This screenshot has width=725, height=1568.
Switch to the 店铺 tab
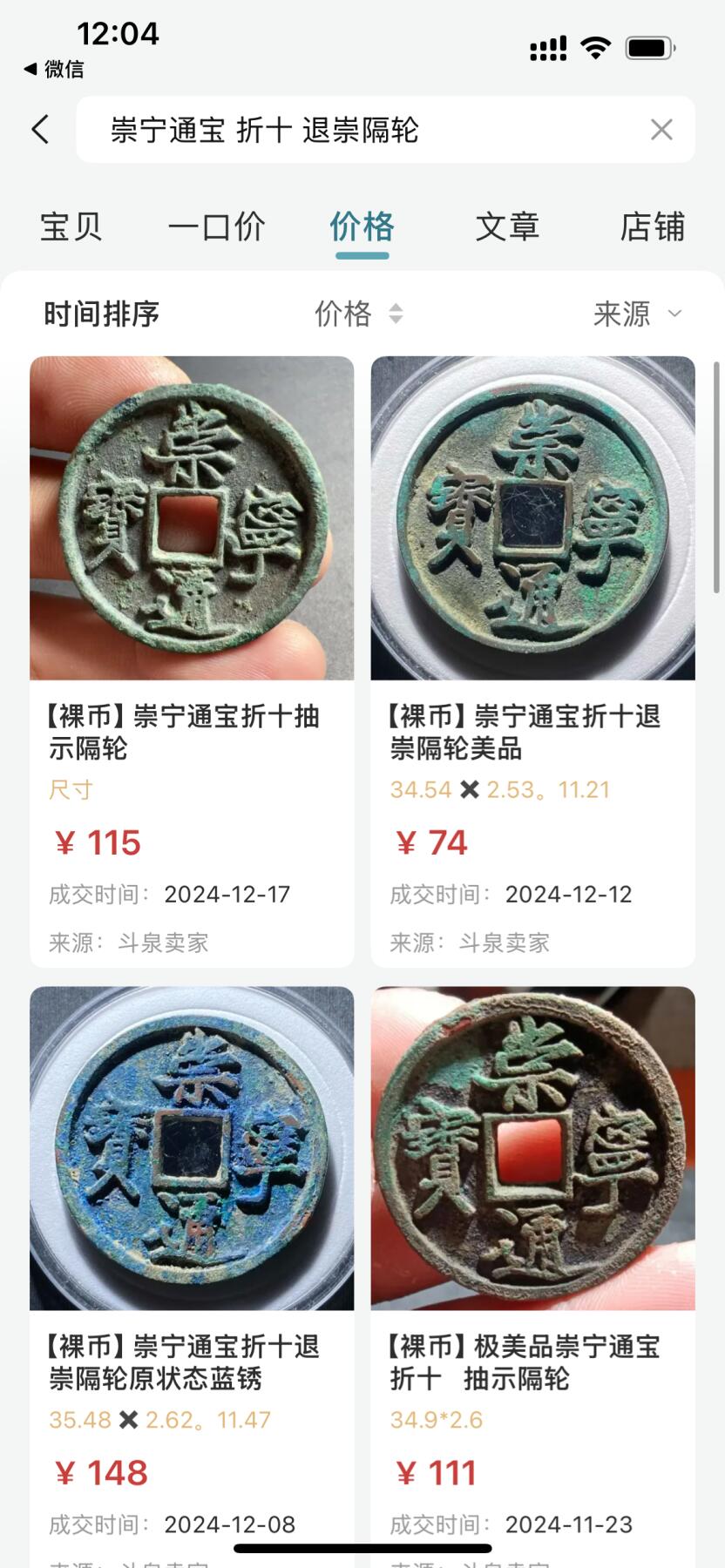[x=652, y=227]
